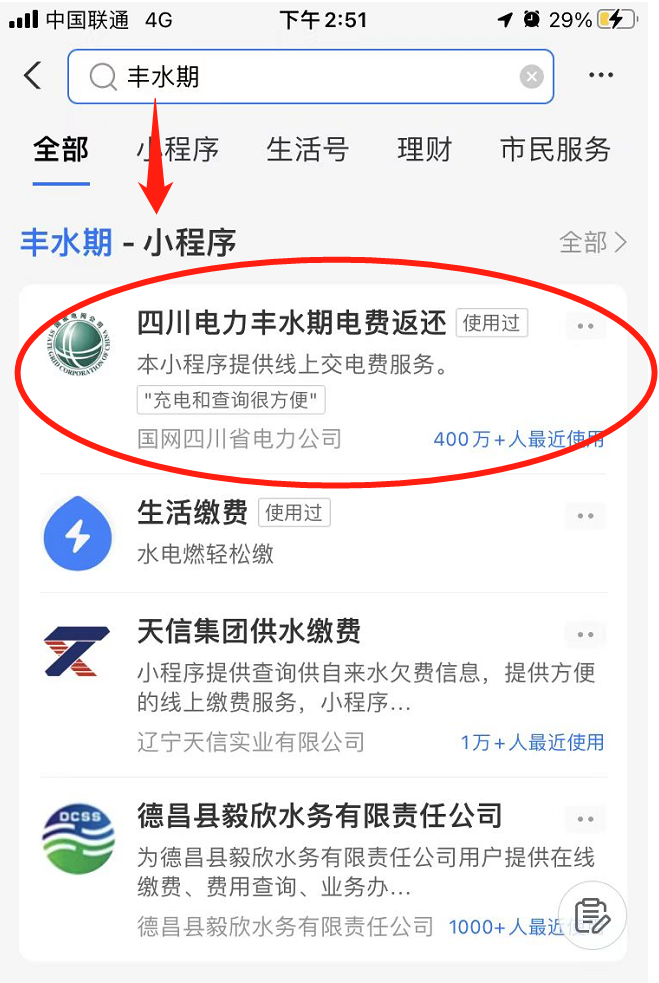
Task: Switch to the 理财 tab
Action: [x=424, y=150]
